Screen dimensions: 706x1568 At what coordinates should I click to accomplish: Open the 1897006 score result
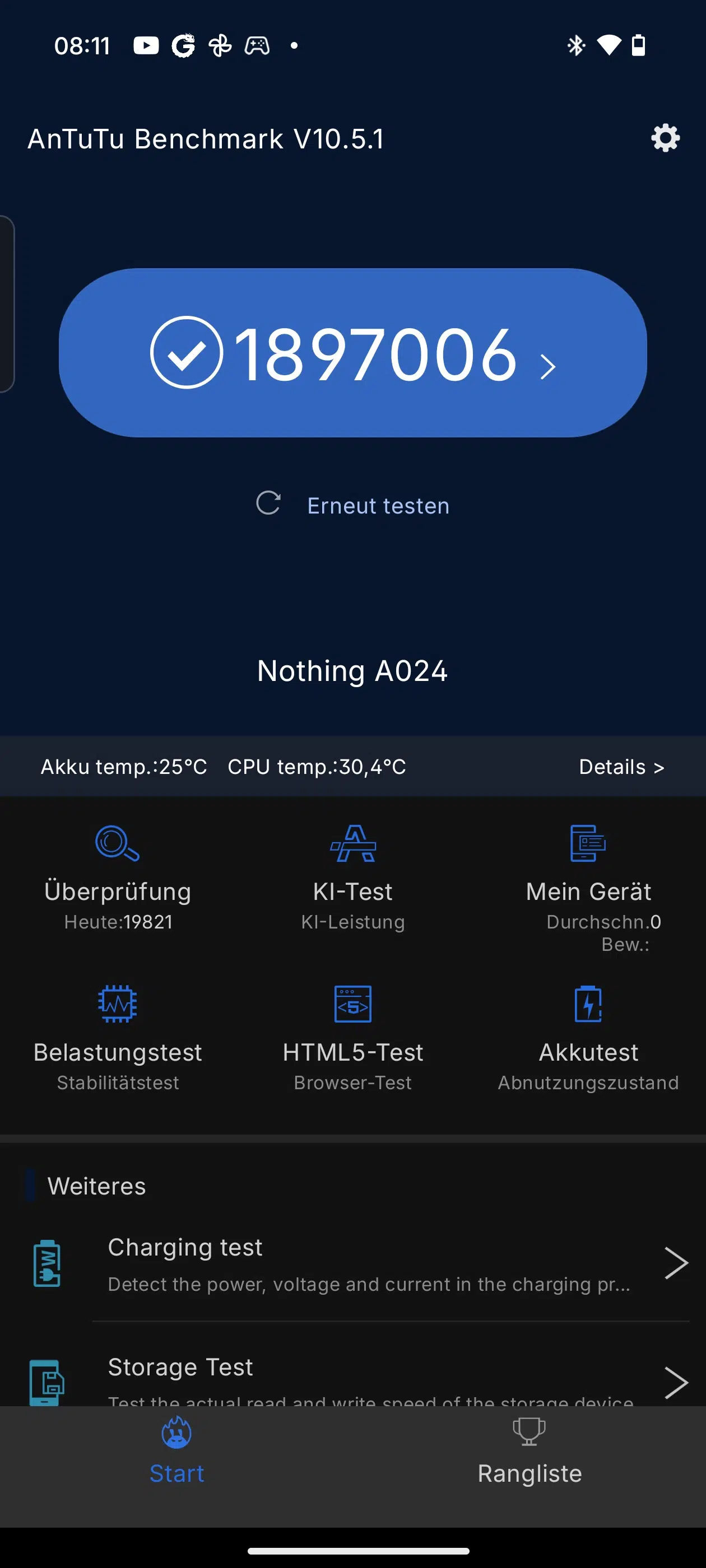(x=352, y=352)
